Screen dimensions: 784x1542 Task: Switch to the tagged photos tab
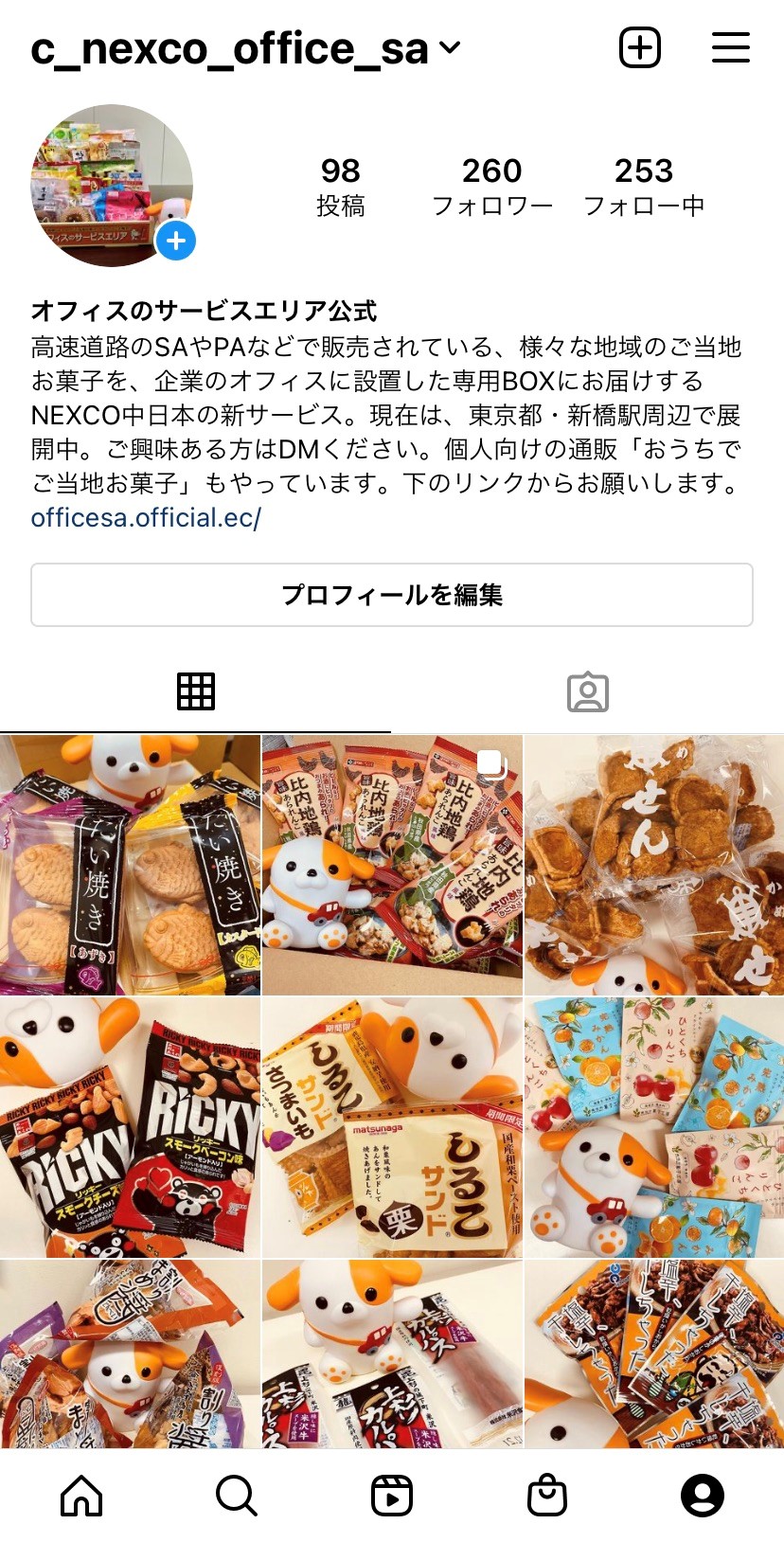pyautogui.click(x=587, y=692)
